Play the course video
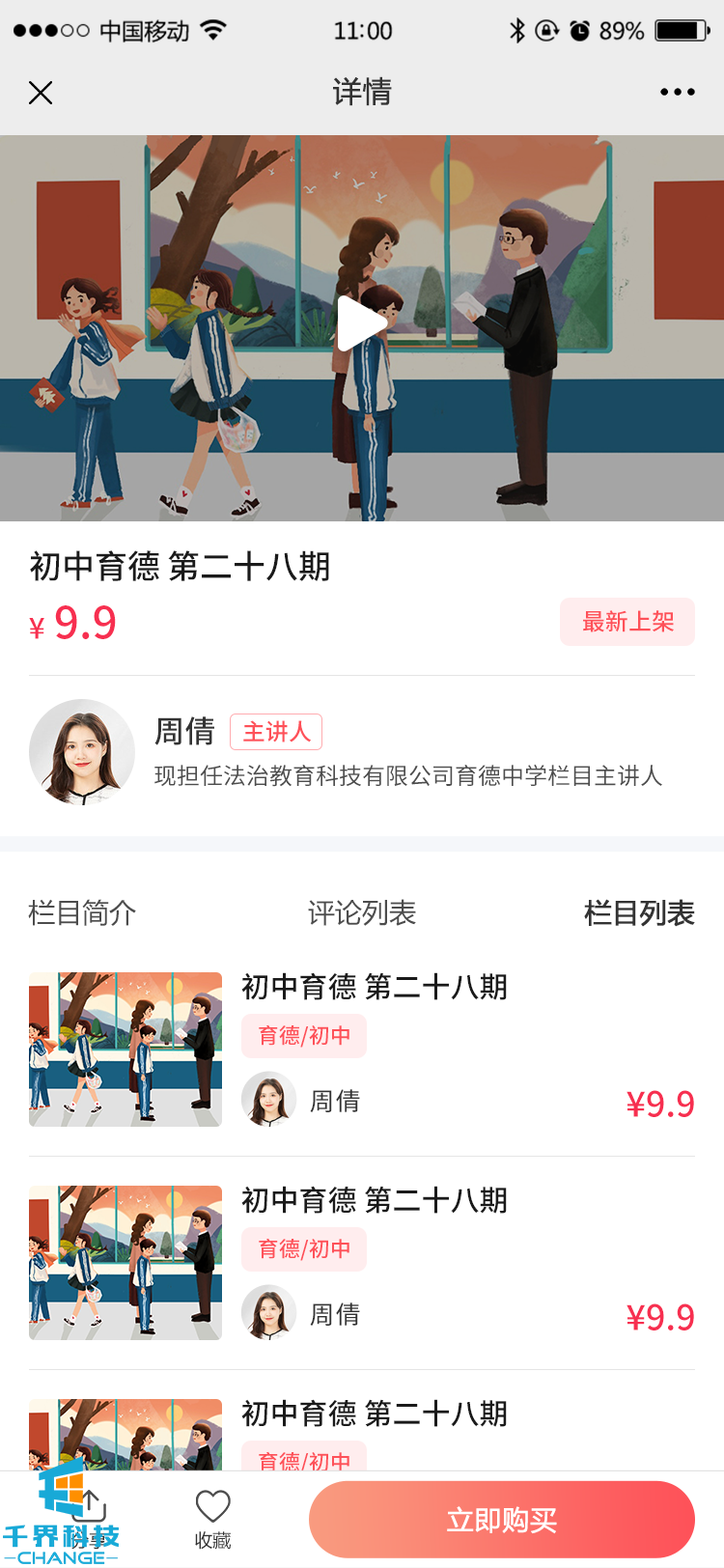Screen dimensions: 724x1568 pos(361,325)
